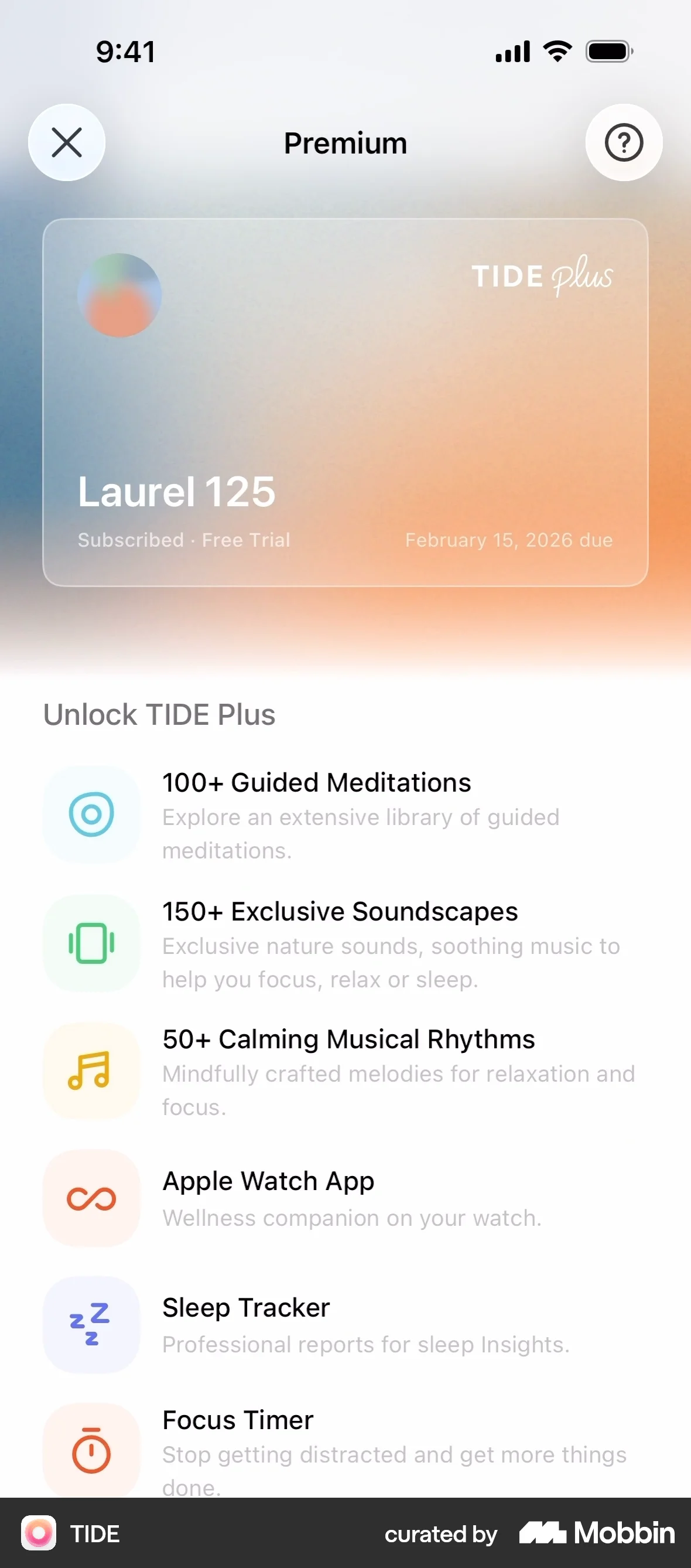
Task: Open the help question mark icon
Action: [x=624, y=142]
